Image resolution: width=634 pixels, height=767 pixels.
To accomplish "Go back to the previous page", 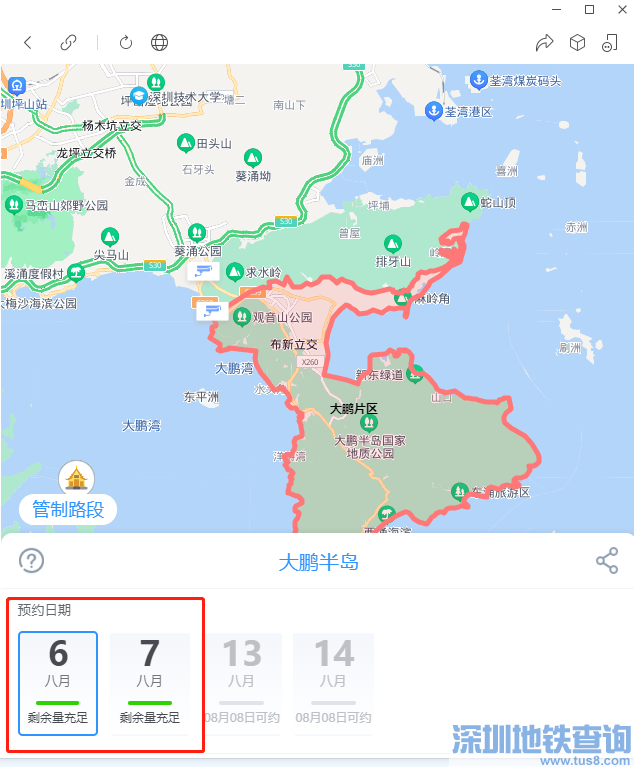I will click(x=28, y=43).
